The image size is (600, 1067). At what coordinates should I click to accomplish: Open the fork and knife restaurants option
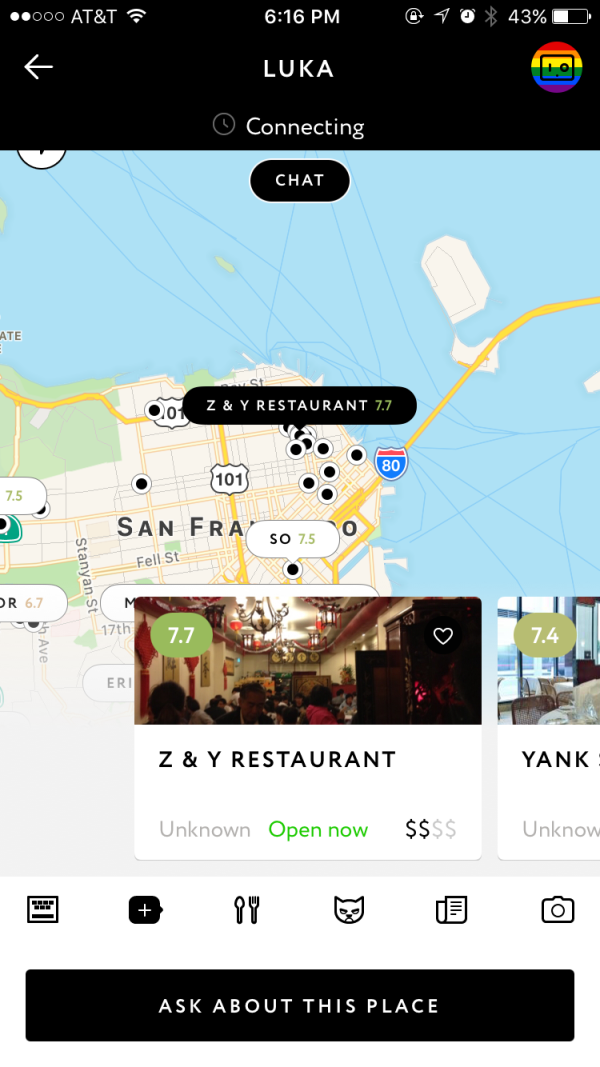coord(246,909)
